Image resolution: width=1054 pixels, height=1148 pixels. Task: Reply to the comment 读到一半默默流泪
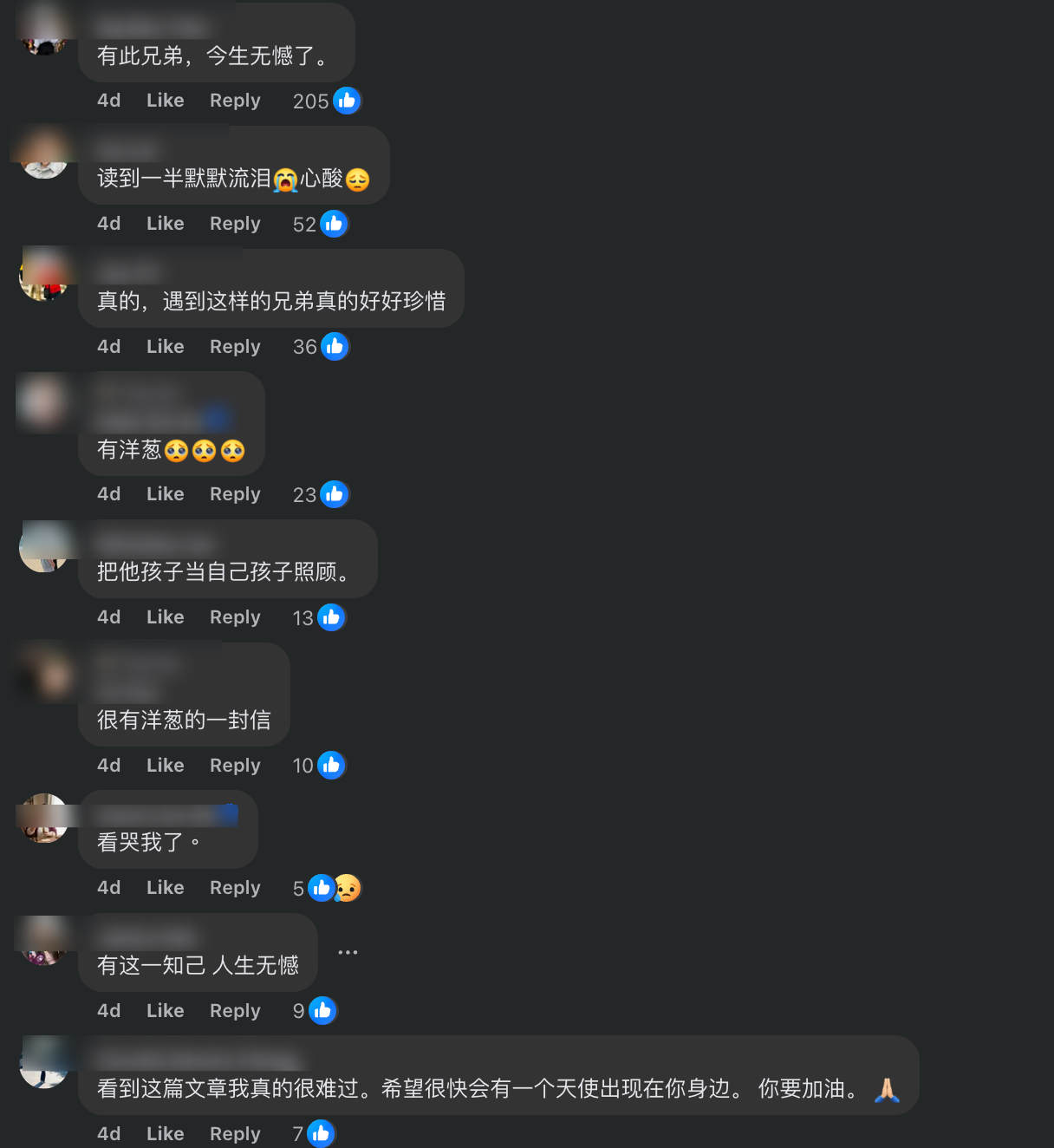[x=235, y=224]
